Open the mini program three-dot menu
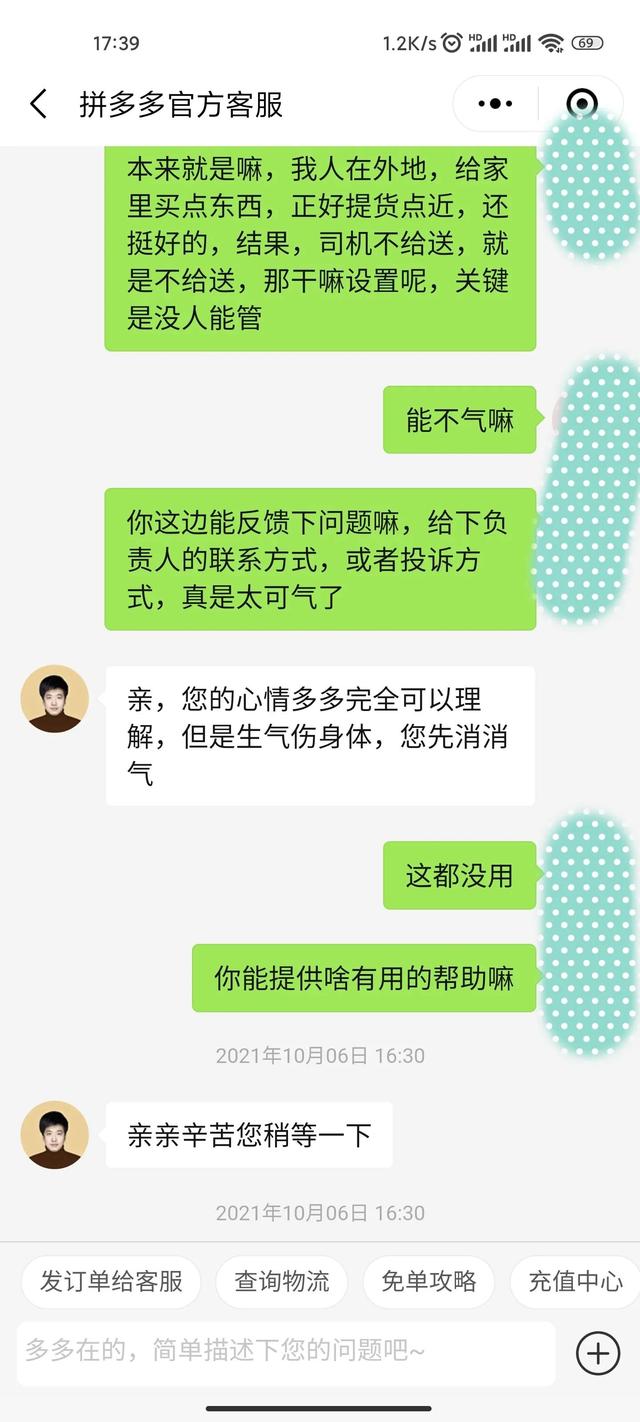 pos(495,103)
